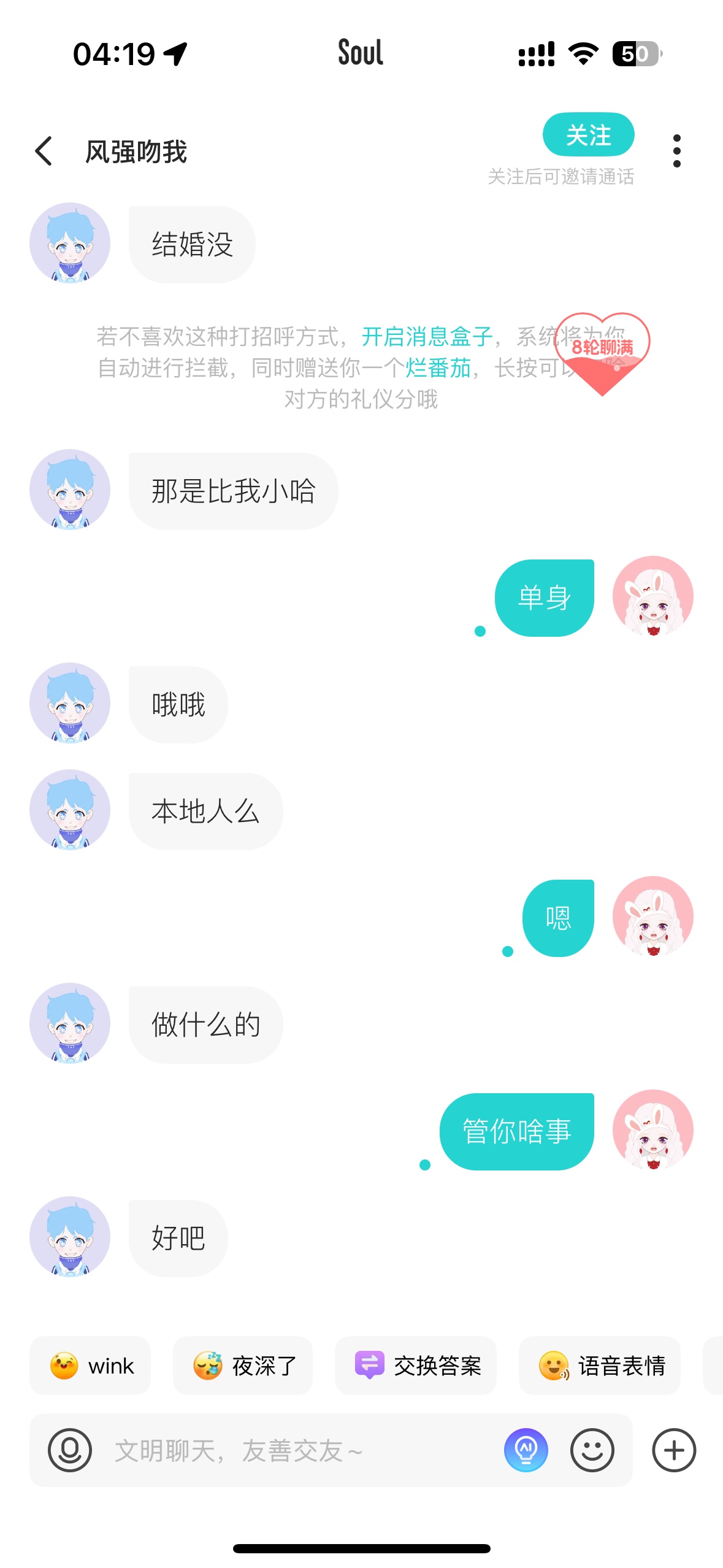The width and height of the screenshot is (723, 1568).
Task: Follow this user with the 关注 button
Action: pos(588,135)
